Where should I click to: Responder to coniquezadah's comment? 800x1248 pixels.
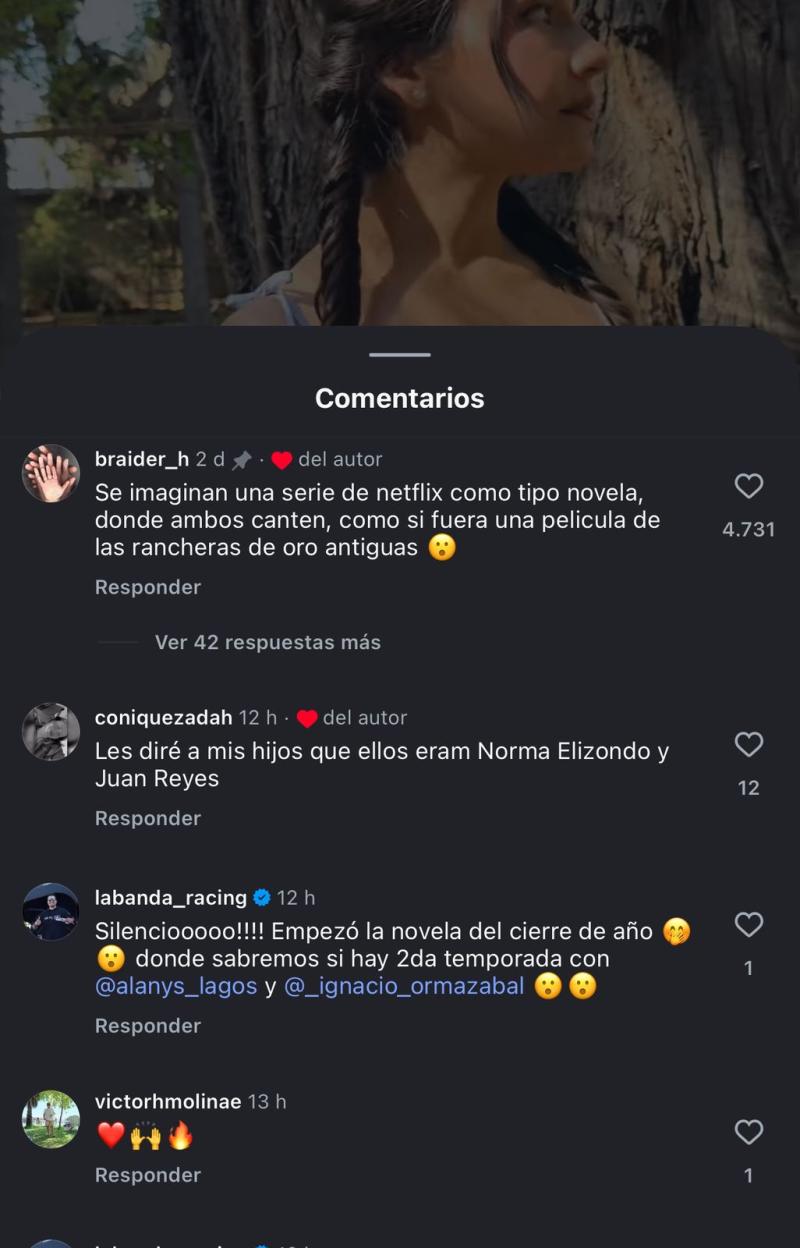[x=146, y=818]
